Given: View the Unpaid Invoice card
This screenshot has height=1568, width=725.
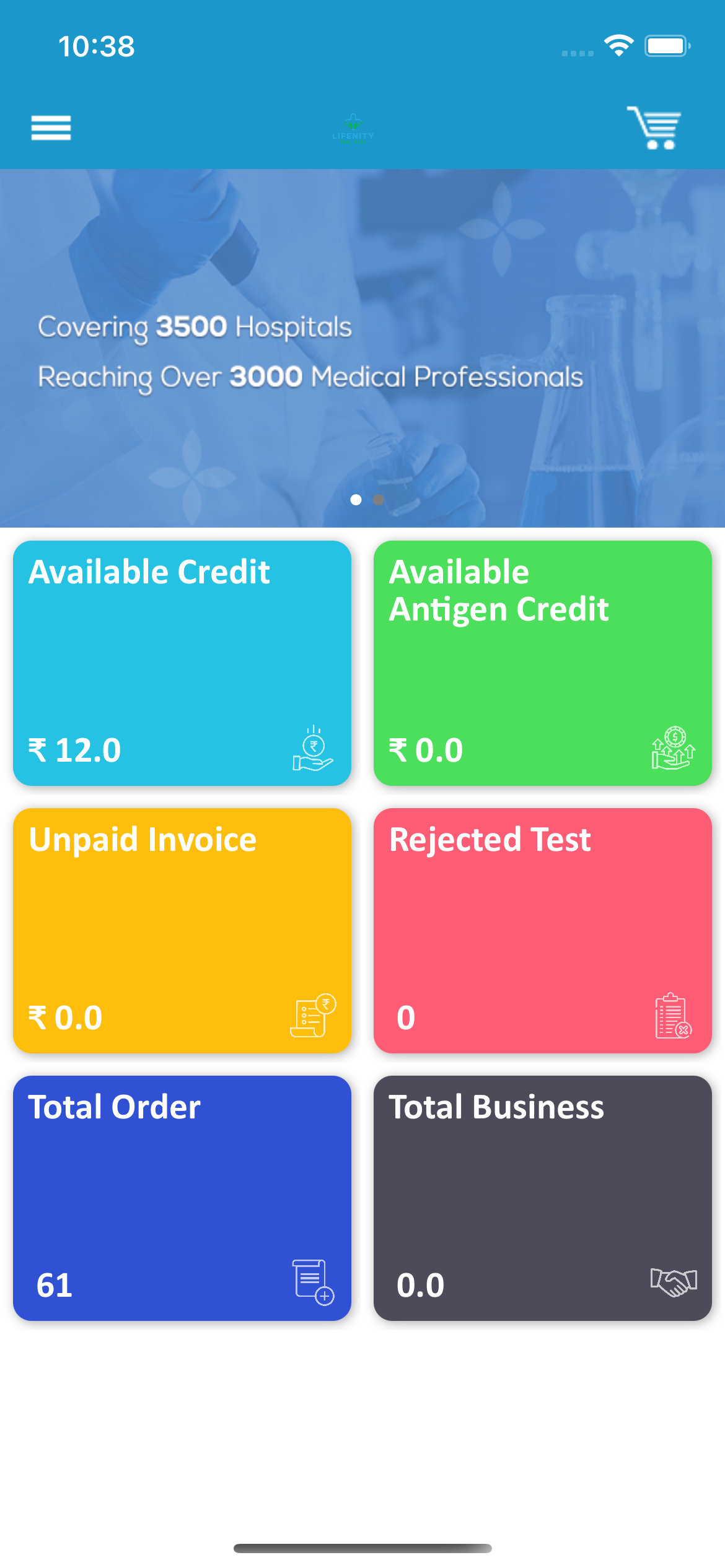Looking at the screenshot, I should point(182,930).
